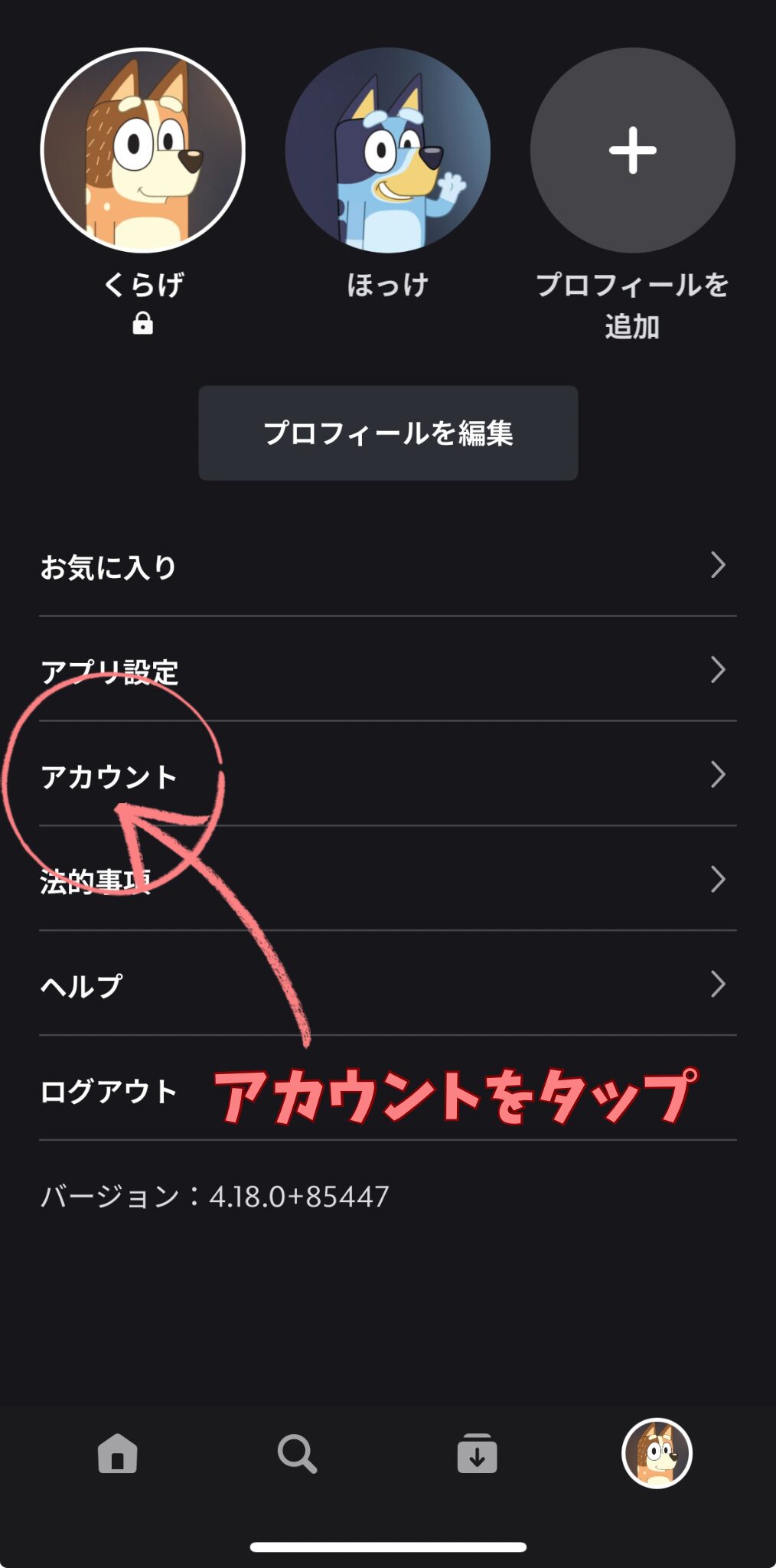The width and height of the screenshot is (776, 1568).
Task: Switch to the downloads tab
Action: (x=477, y=1453)
